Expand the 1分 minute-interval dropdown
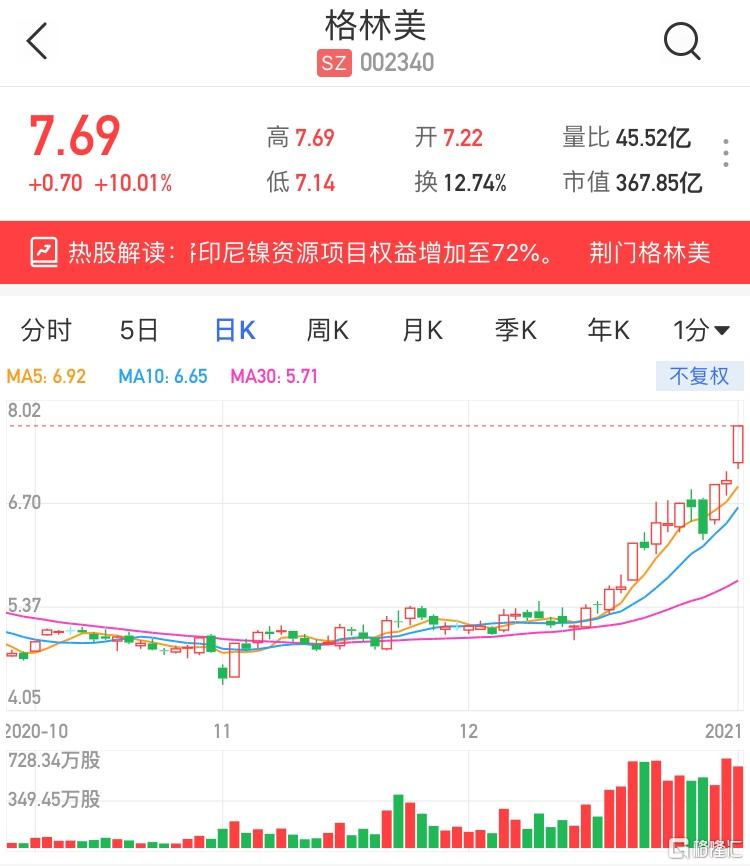This screenshot has height=866, width=750. (x=701, y=330)
